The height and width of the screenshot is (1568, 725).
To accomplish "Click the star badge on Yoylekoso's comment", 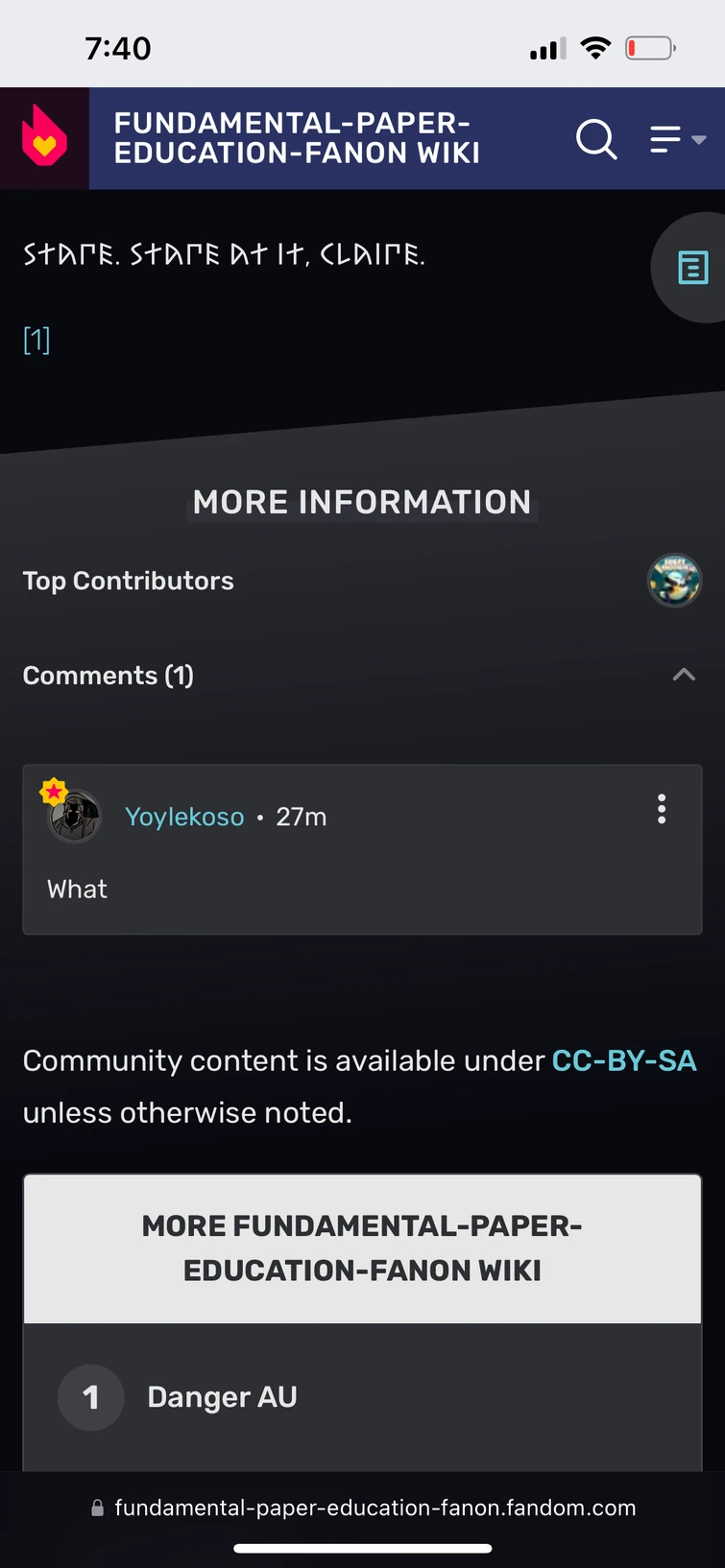I will pyautogui.click(x=54, y=790).
